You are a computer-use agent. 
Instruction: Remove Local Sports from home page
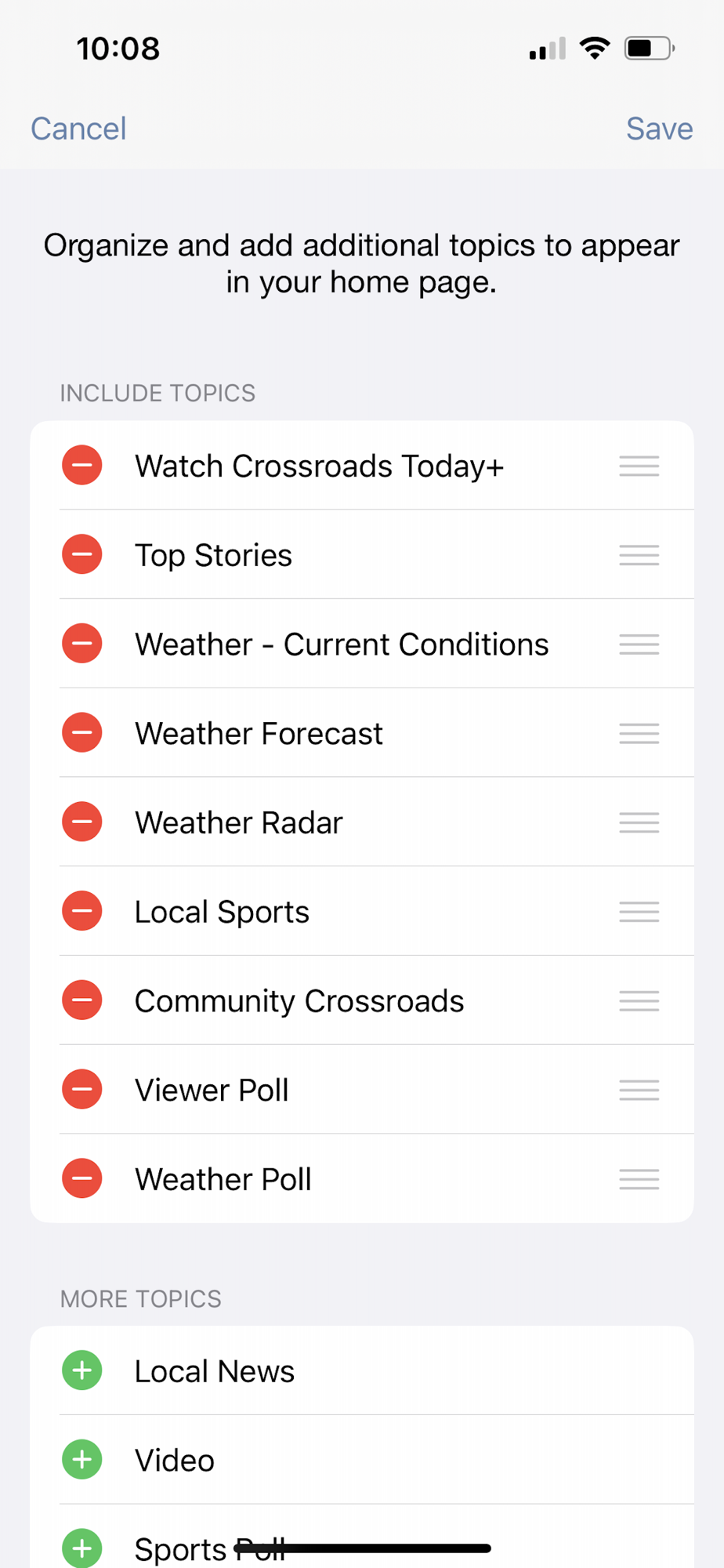click(82, 911)
